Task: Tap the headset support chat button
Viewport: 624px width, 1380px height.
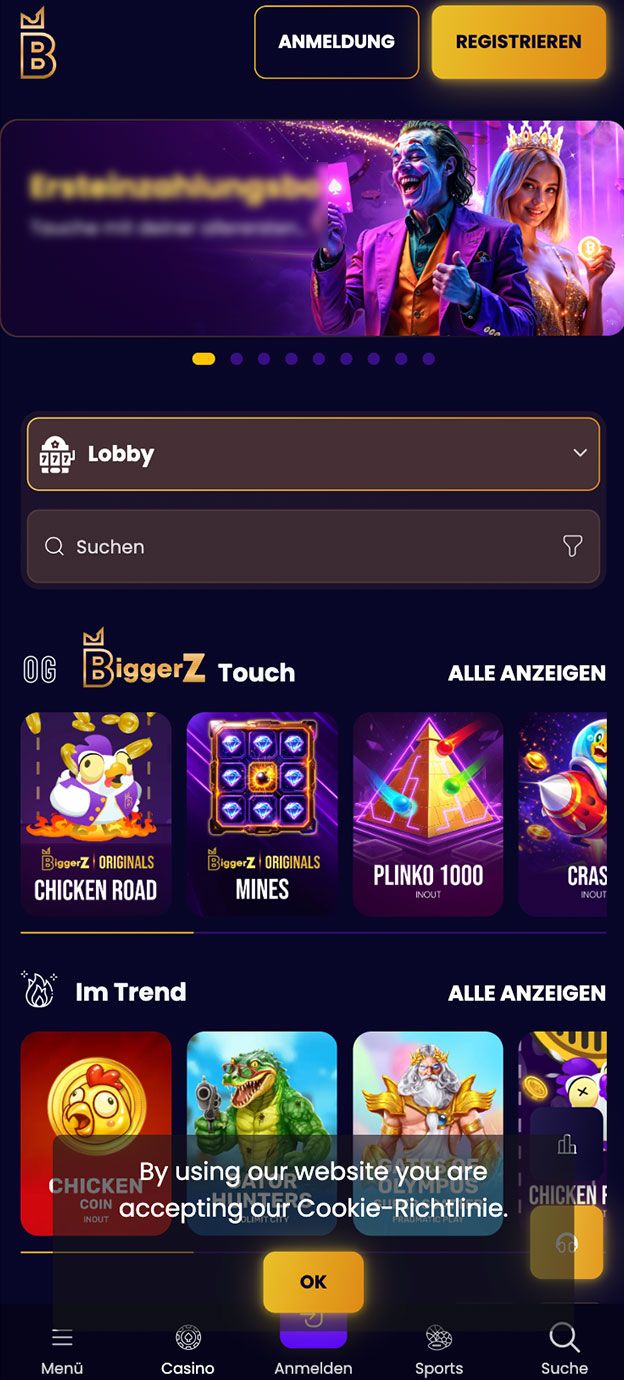Action: [x=567, y=1243]
